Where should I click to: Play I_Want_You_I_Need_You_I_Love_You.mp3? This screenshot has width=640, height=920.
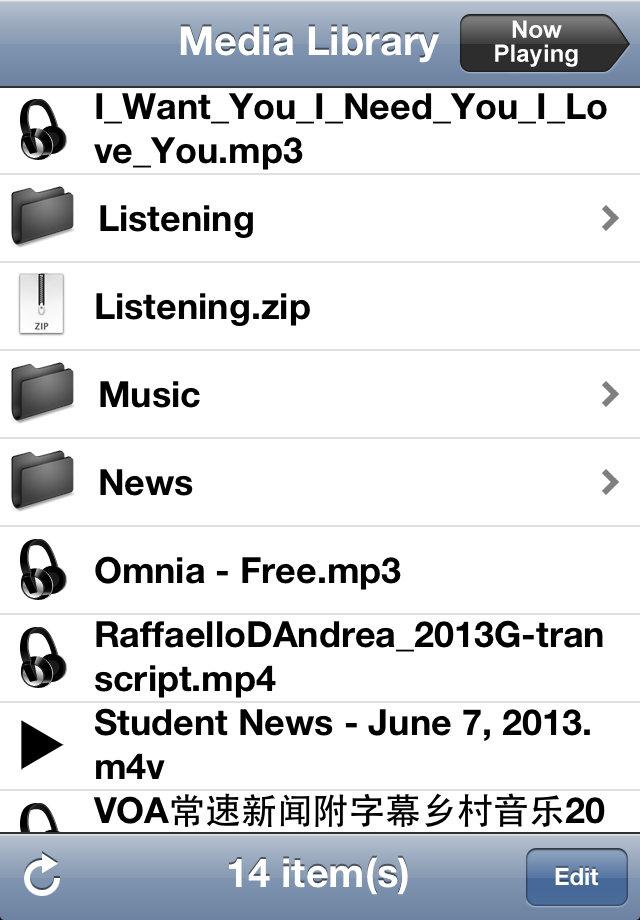[x=320, y=131]
